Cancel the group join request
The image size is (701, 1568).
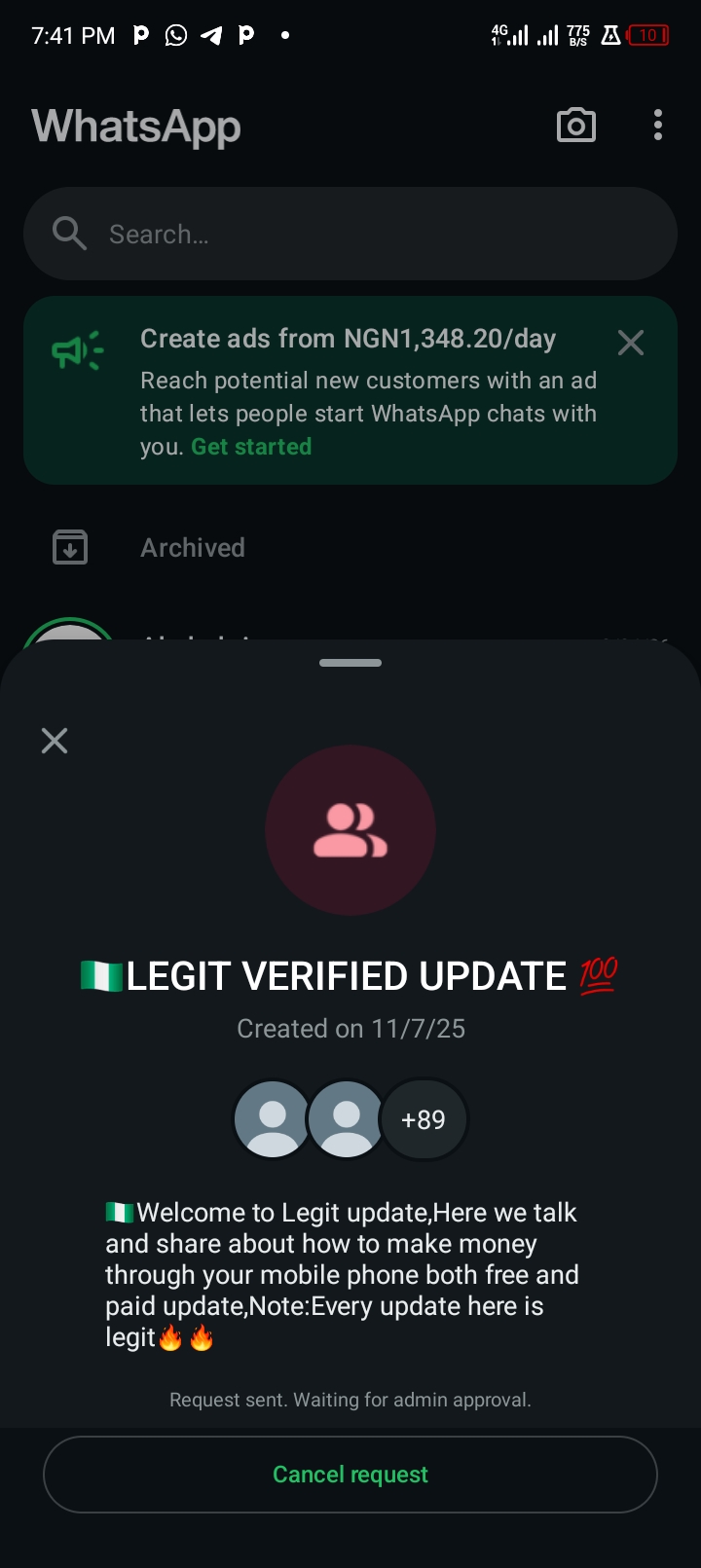click(350, 1475)
